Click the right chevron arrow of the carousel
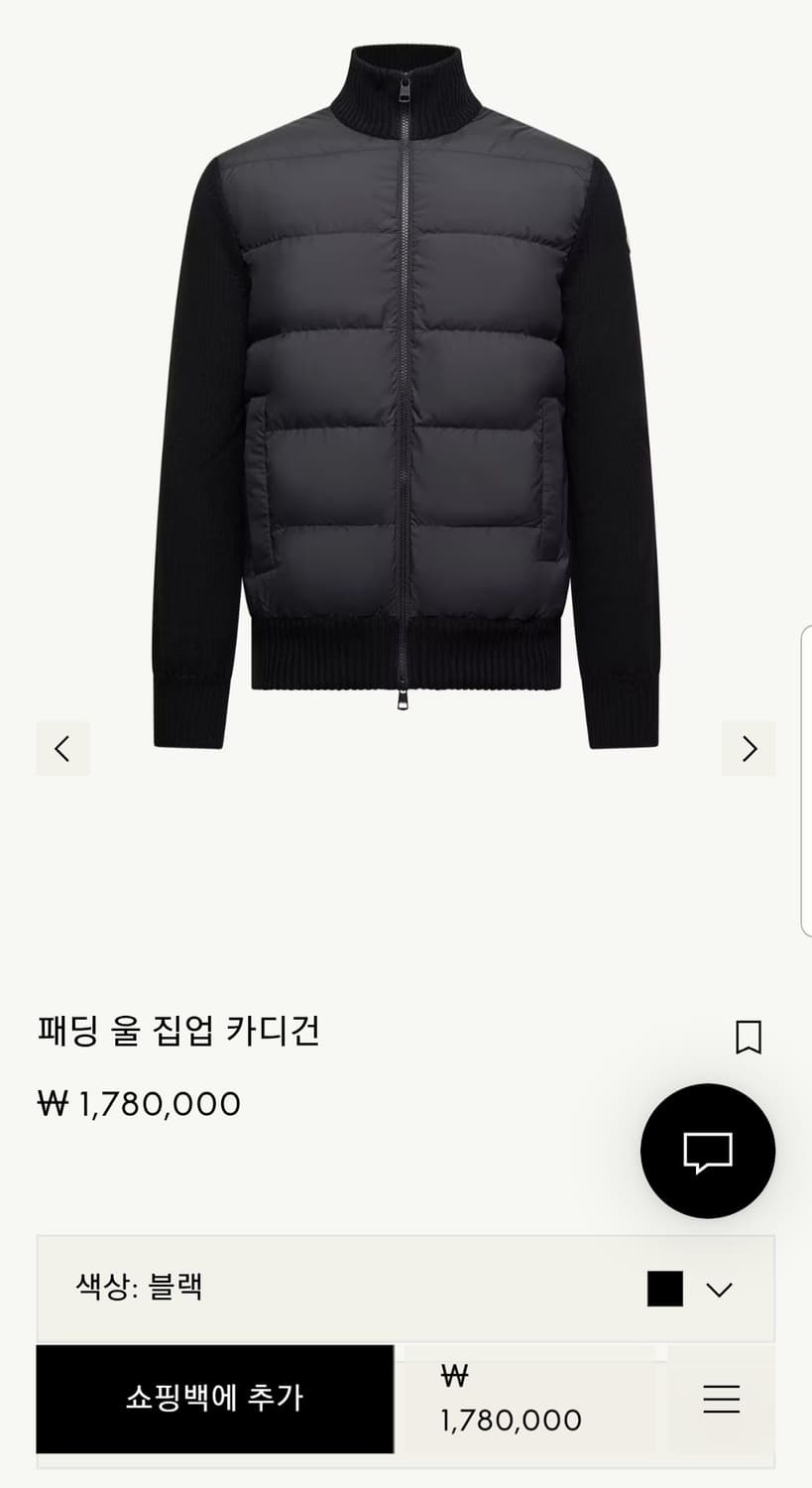This screenshot has width=812, height=1488. coord(749,749)
